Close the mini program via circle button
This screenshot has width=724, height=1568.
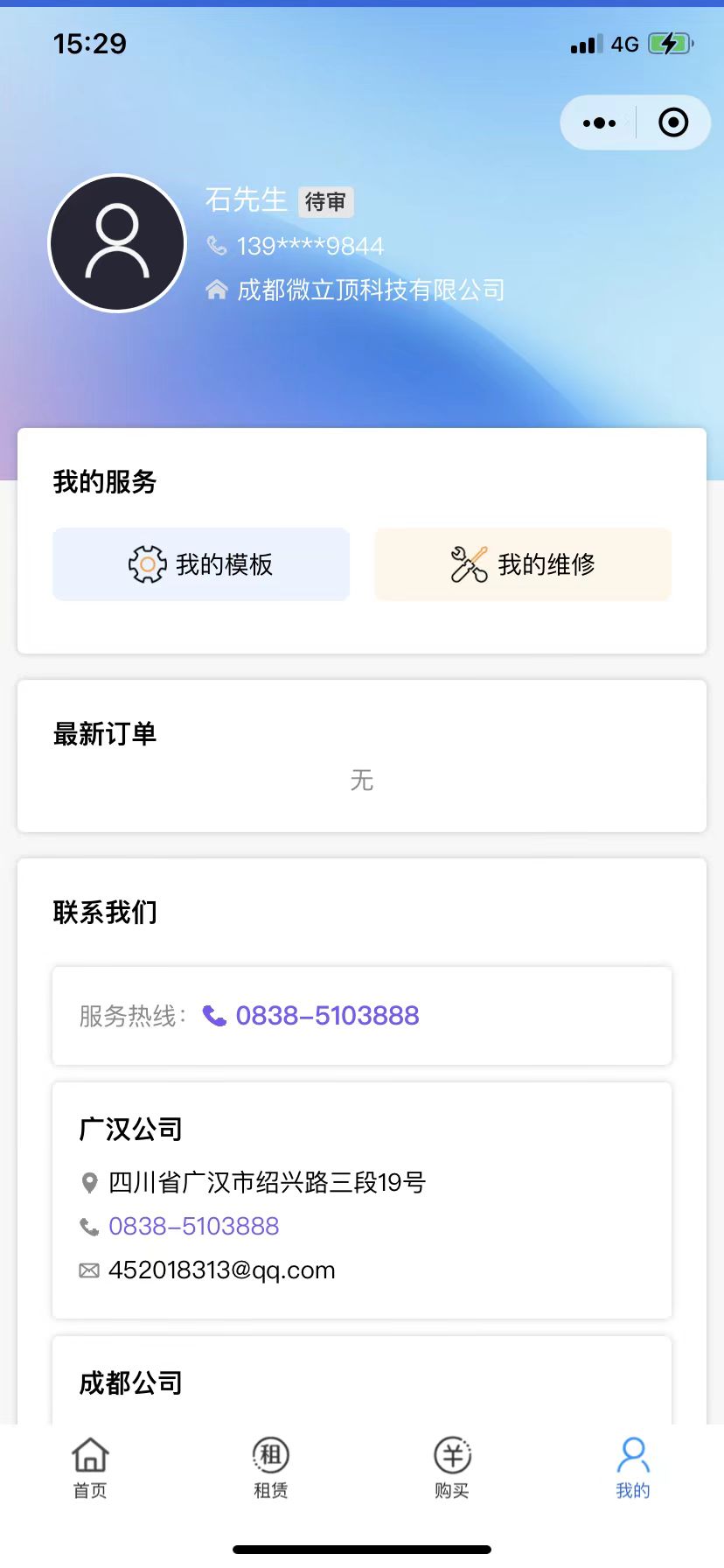point(673,122)
